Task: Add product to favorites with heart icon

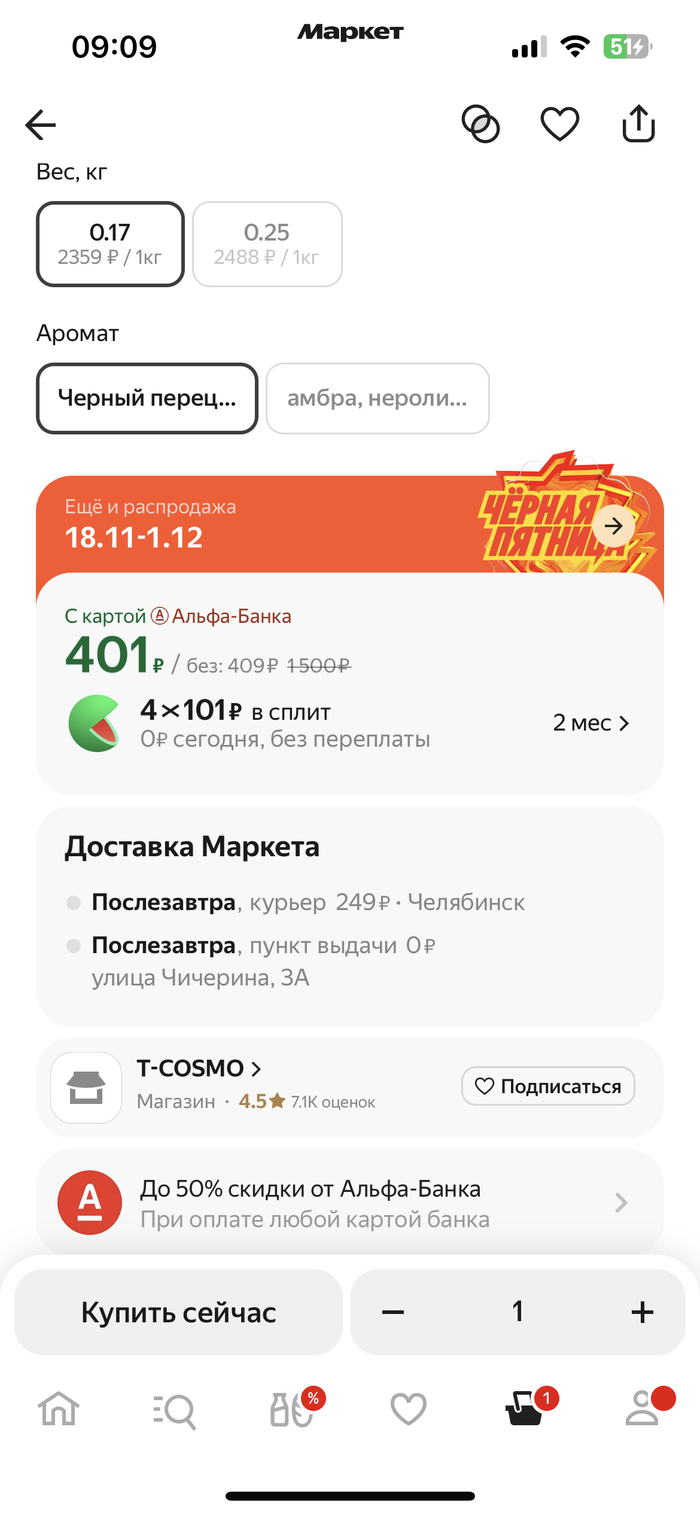Action: tap(560, 124)
